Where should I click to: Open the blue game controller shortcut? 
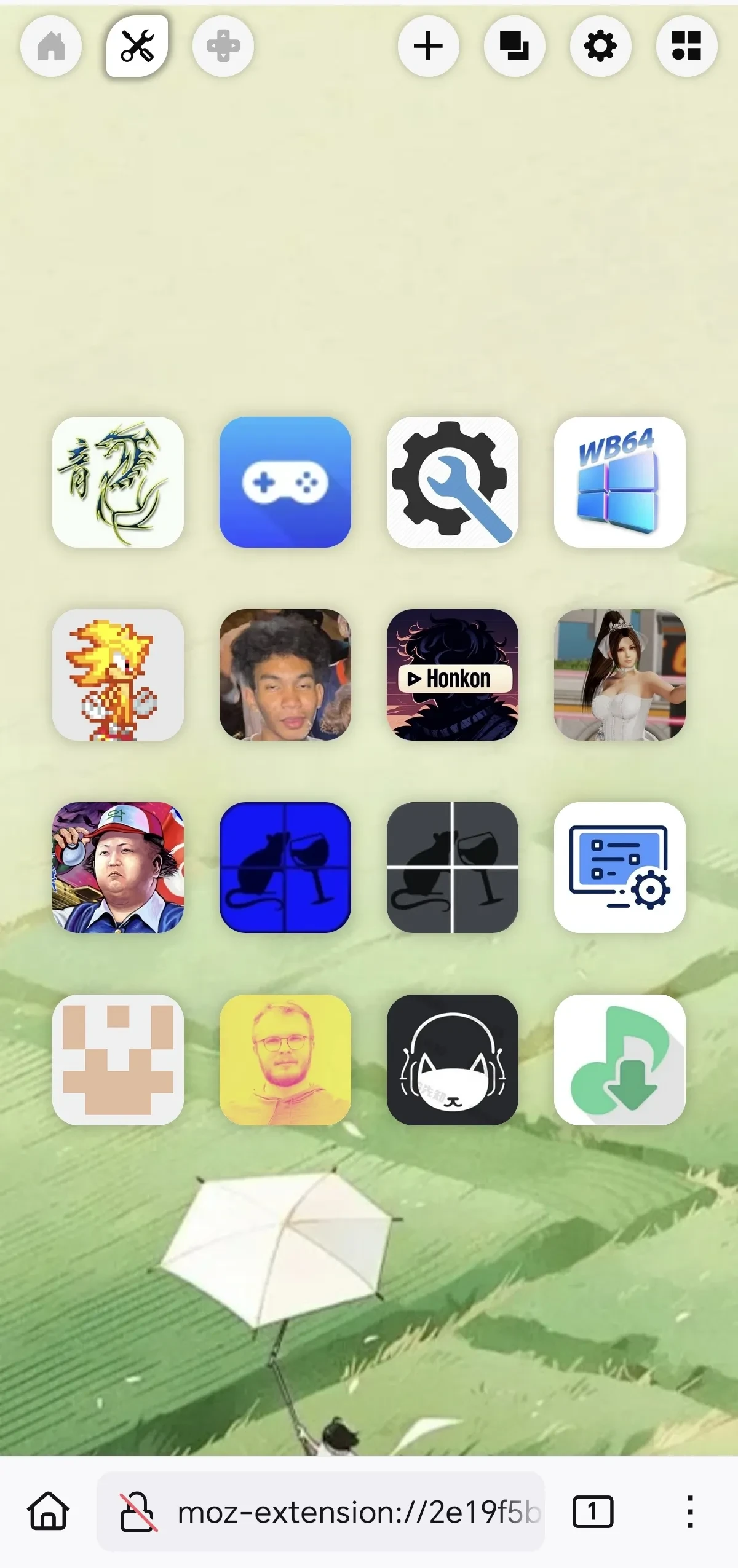click(285, 483)
